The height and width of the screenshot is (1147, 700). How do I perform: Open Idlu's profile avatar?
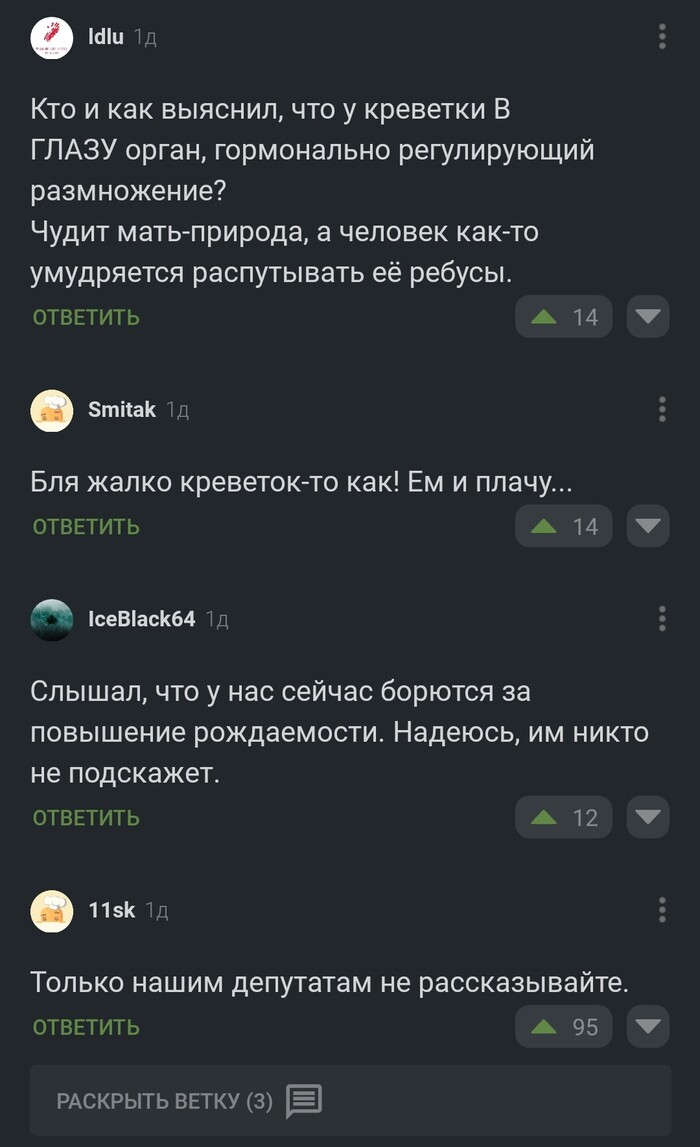point(52,38)
